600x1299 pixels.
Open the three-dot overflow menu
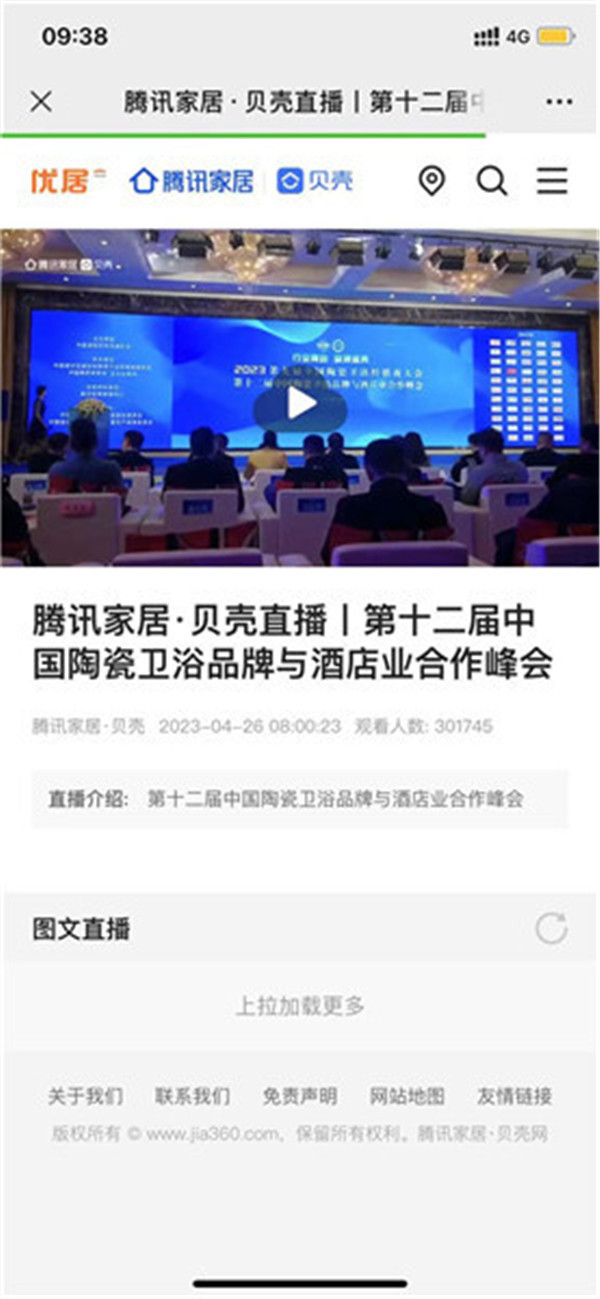click(559, 102)
